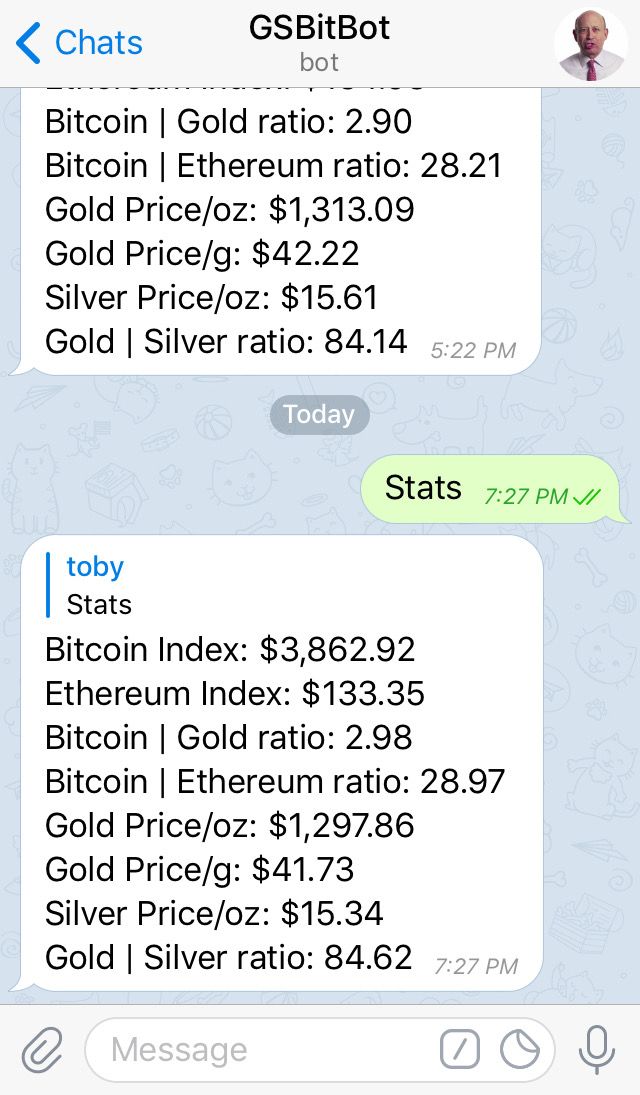This screenshot has width=640, height=1095.
Task: Open the bot commands slash icon
Action: click(x=459, y=1050)
